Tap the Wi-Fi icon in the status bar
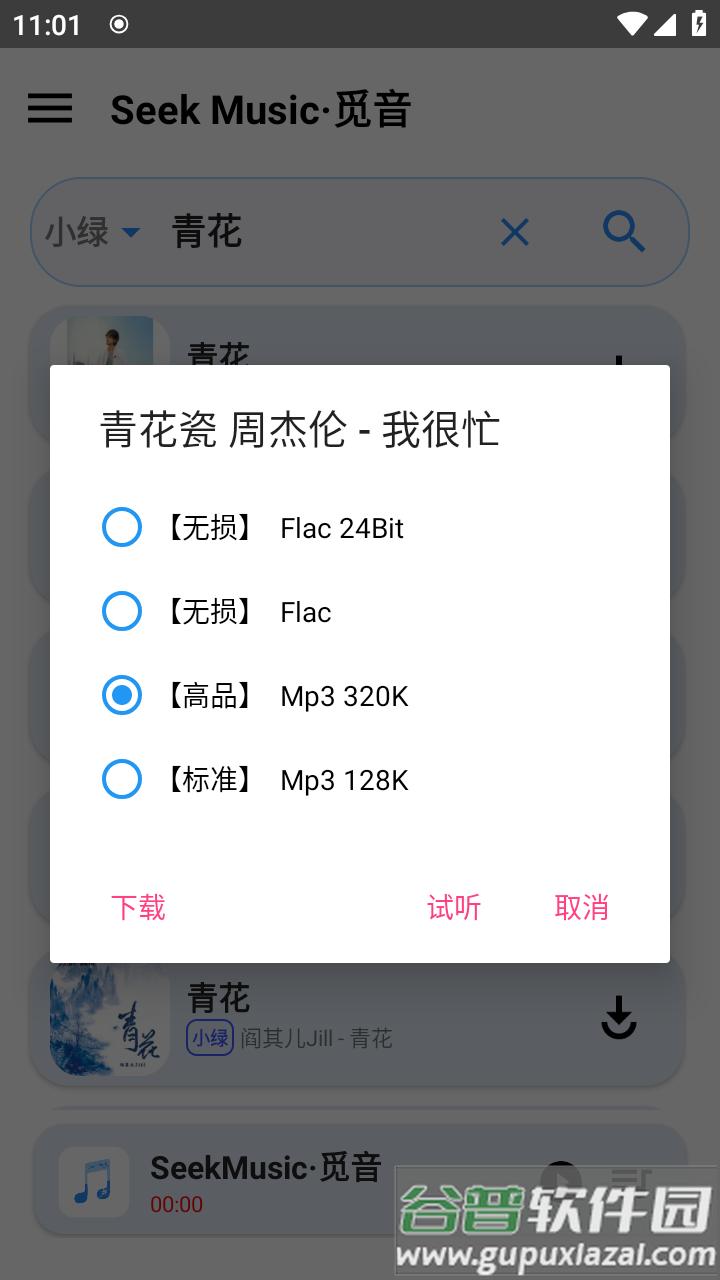The height and width of the screenshot is (1280, 720). [632, 22]
